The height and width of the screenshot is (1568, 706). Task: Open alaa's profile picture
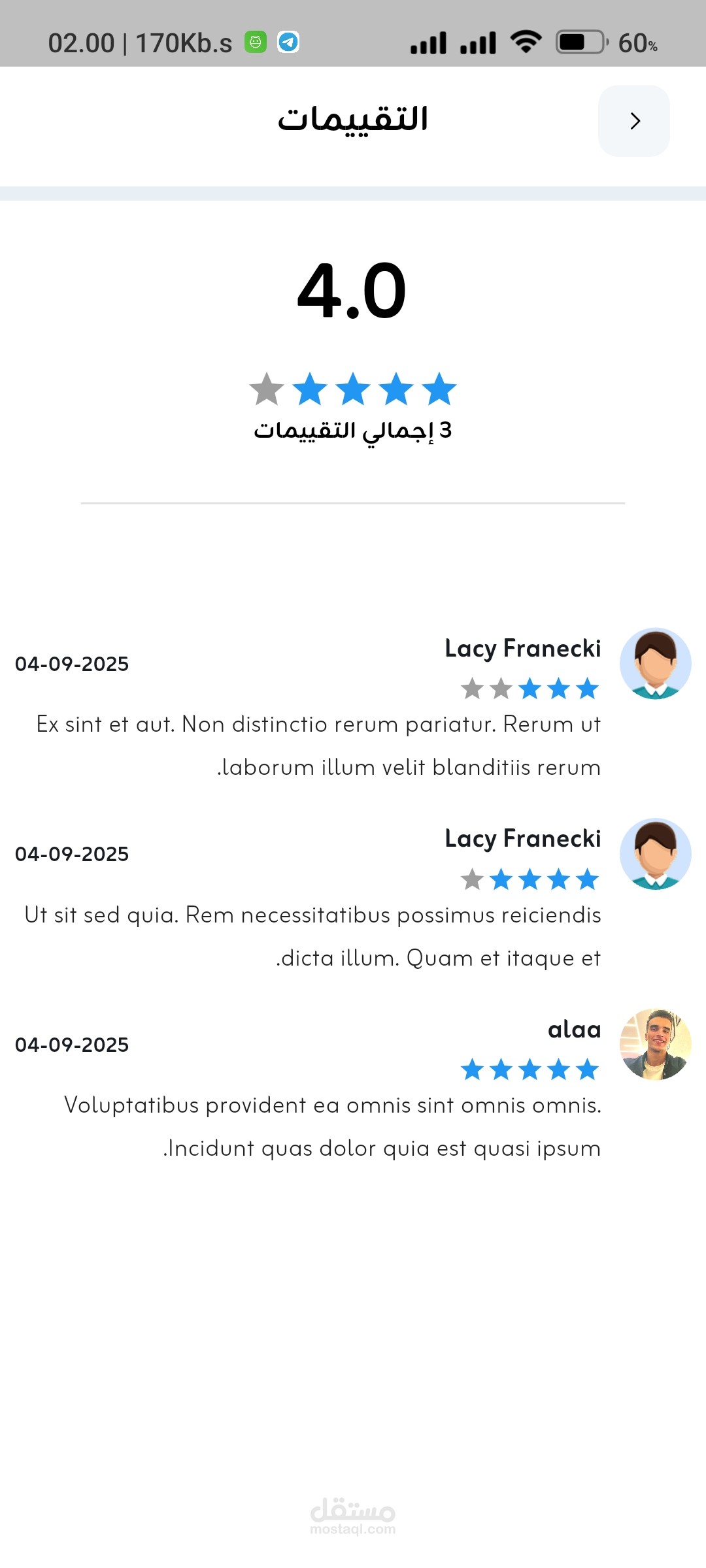[655, 1044]
